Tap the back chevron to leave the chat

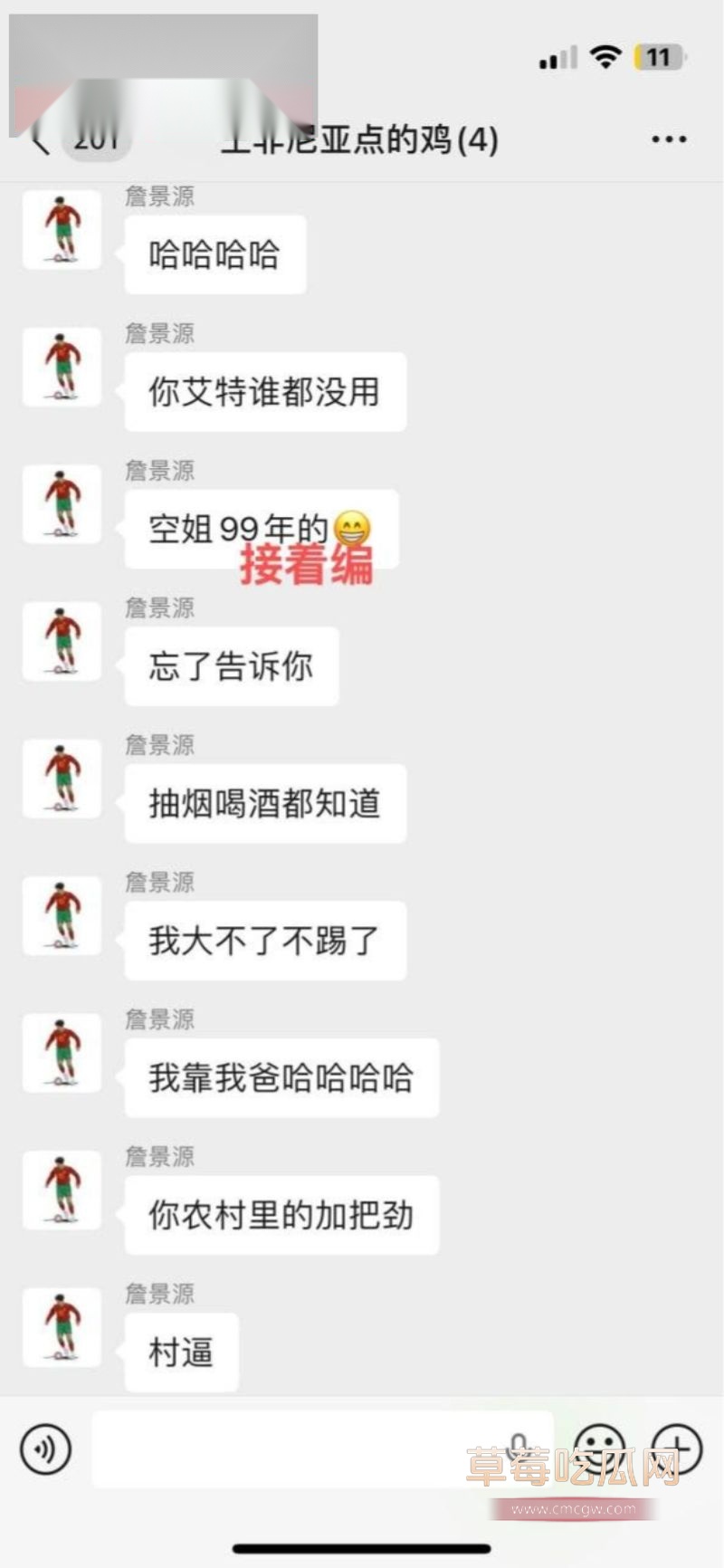[x=38, y=140]
